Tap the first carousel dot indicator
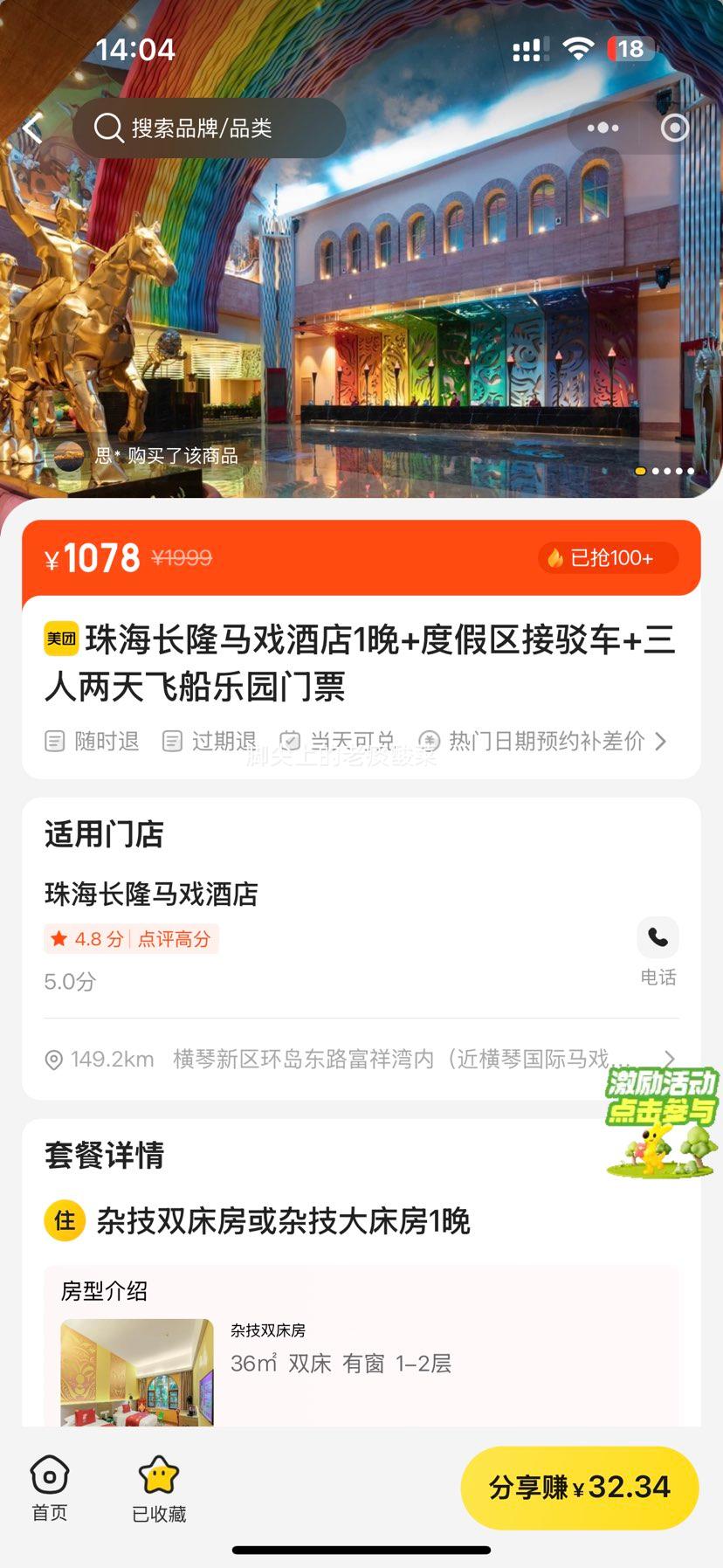The height and width of the screenshot is (1568, 723). click(641, 471)
